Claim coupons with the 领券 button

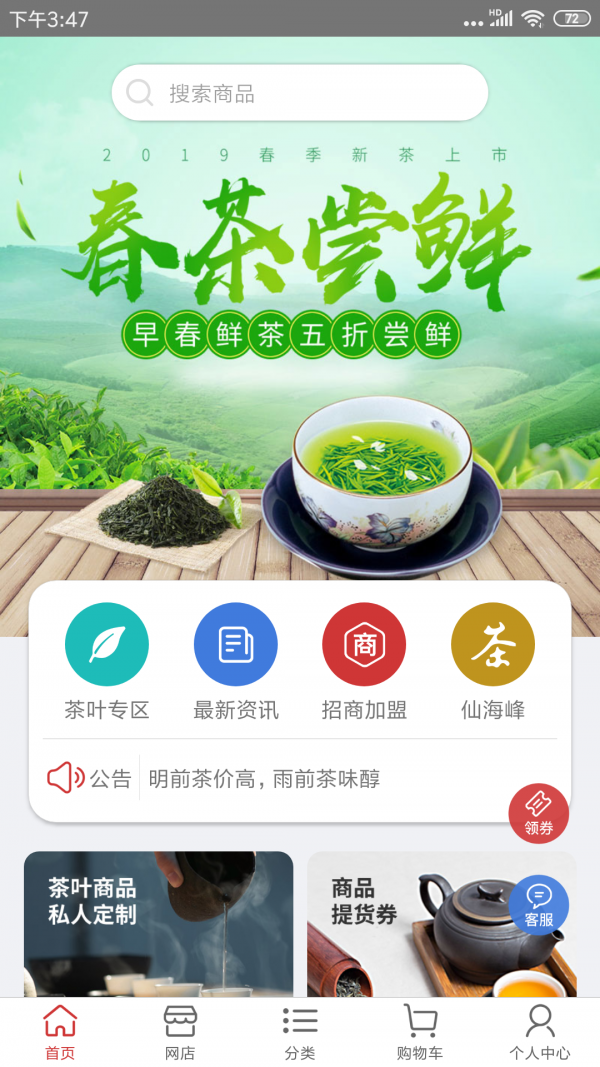click(x=538, y=813)
